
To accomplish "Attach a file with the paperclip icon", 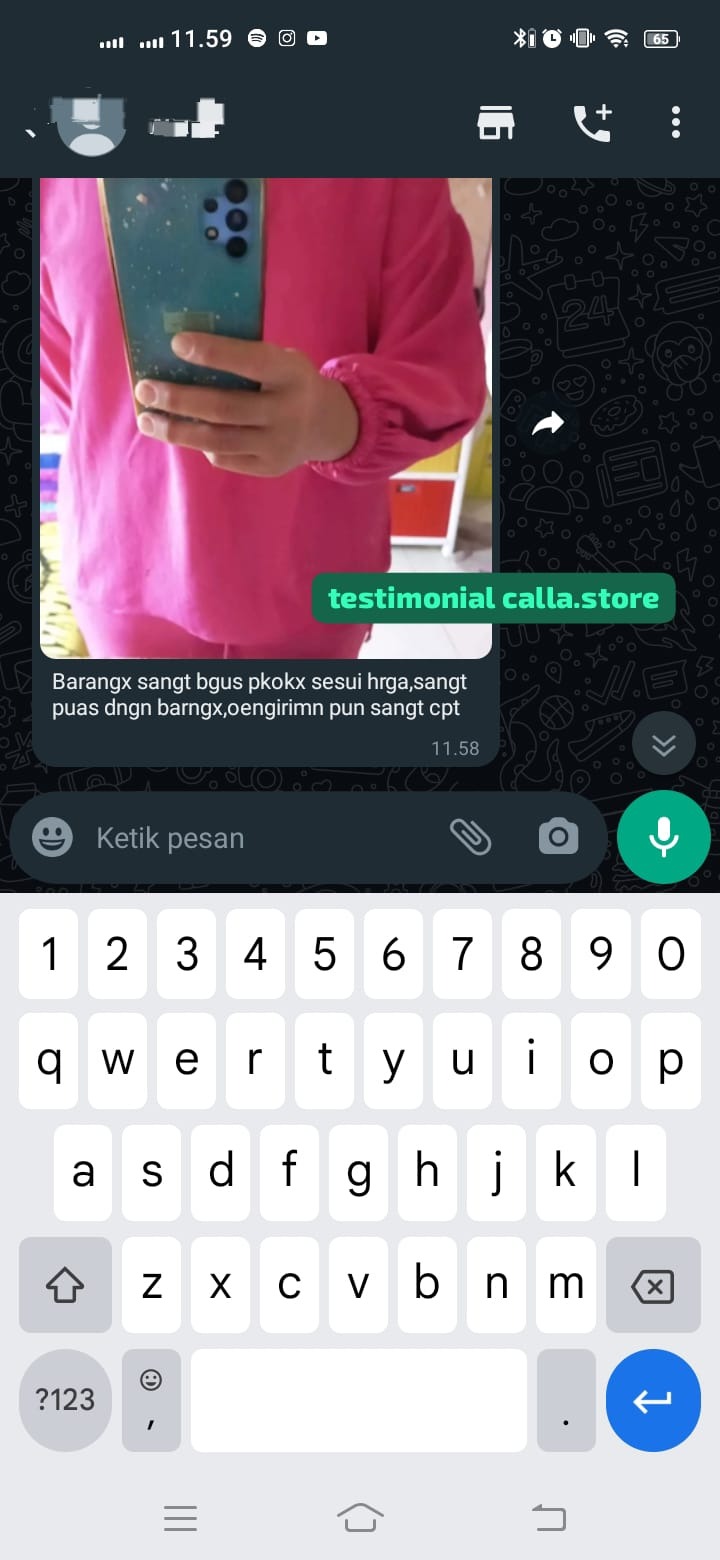I will (470, 837).
